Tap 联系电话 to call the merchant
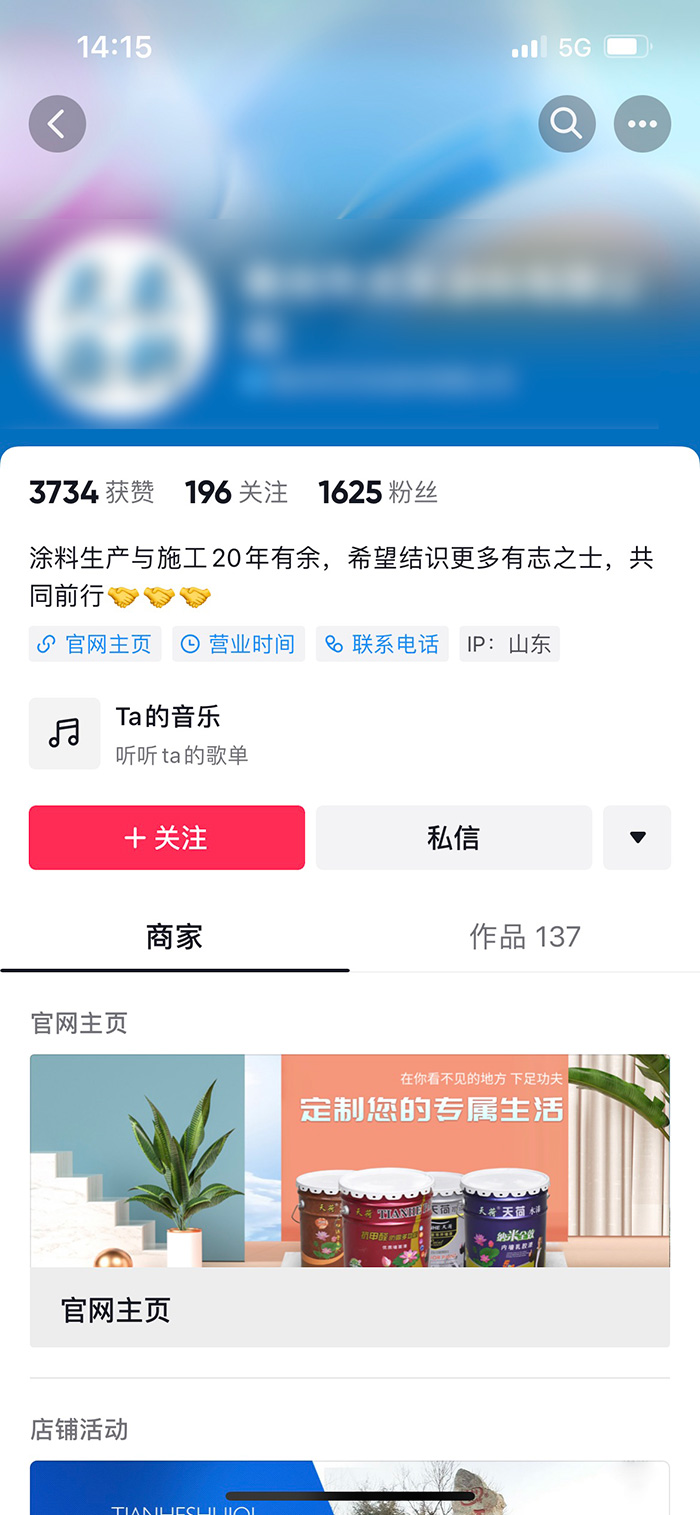700x1515 pixels. (x=382, y=644)
